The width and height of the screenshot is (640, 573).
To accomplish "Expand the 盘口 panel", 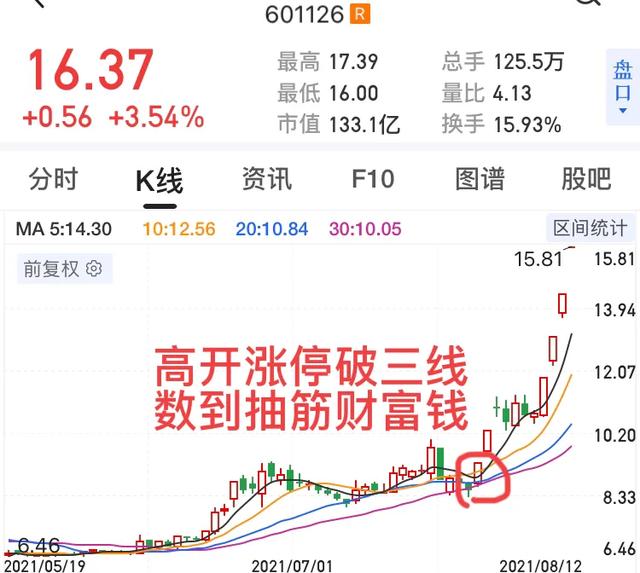I will tap(622, 85).
